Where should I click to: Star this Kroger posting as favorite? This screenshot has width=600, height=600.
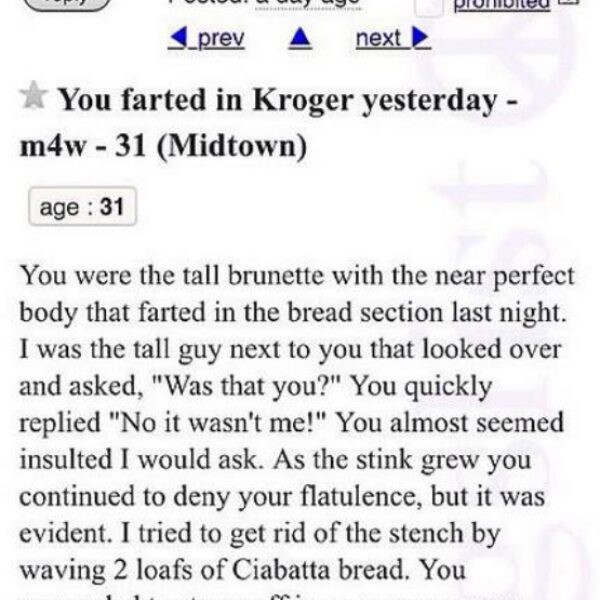(33, 99)
